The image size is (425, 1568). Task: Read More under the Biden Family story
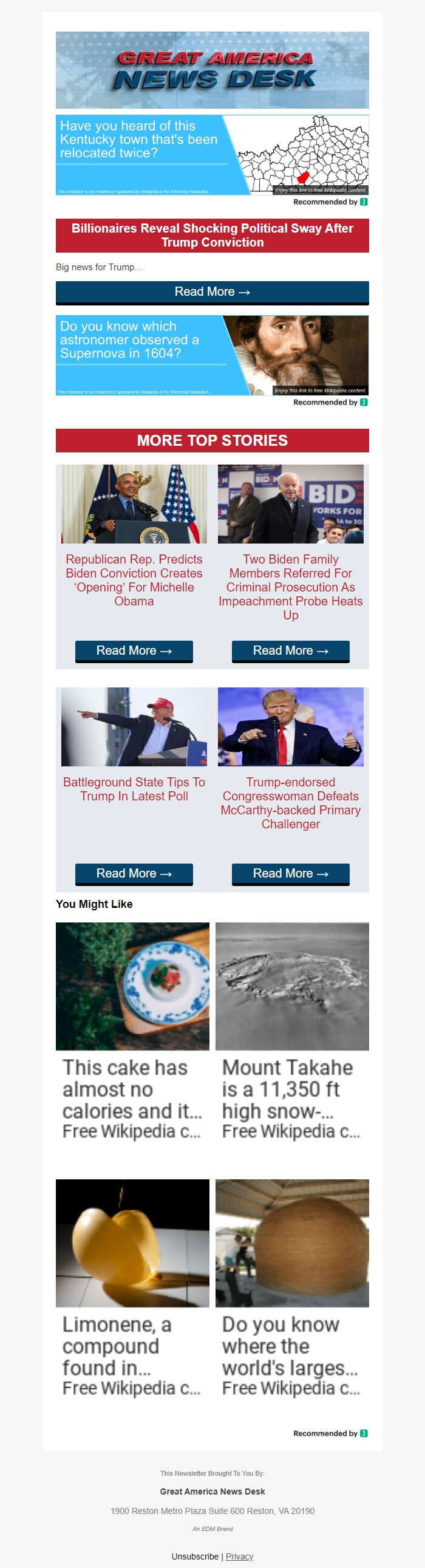(290, 650)
